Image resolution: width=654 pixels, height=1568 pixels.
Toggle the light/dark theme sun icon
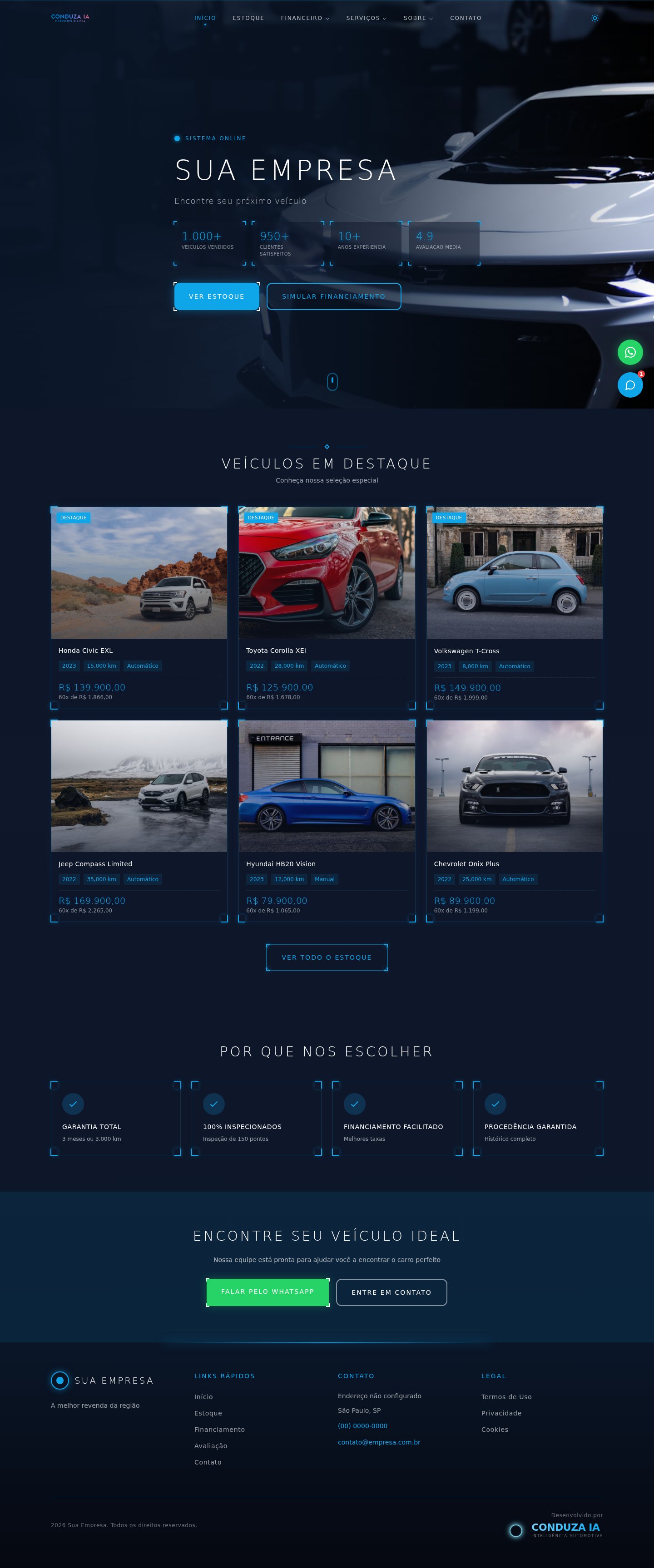pyautogui.click(x=595, y=18)
